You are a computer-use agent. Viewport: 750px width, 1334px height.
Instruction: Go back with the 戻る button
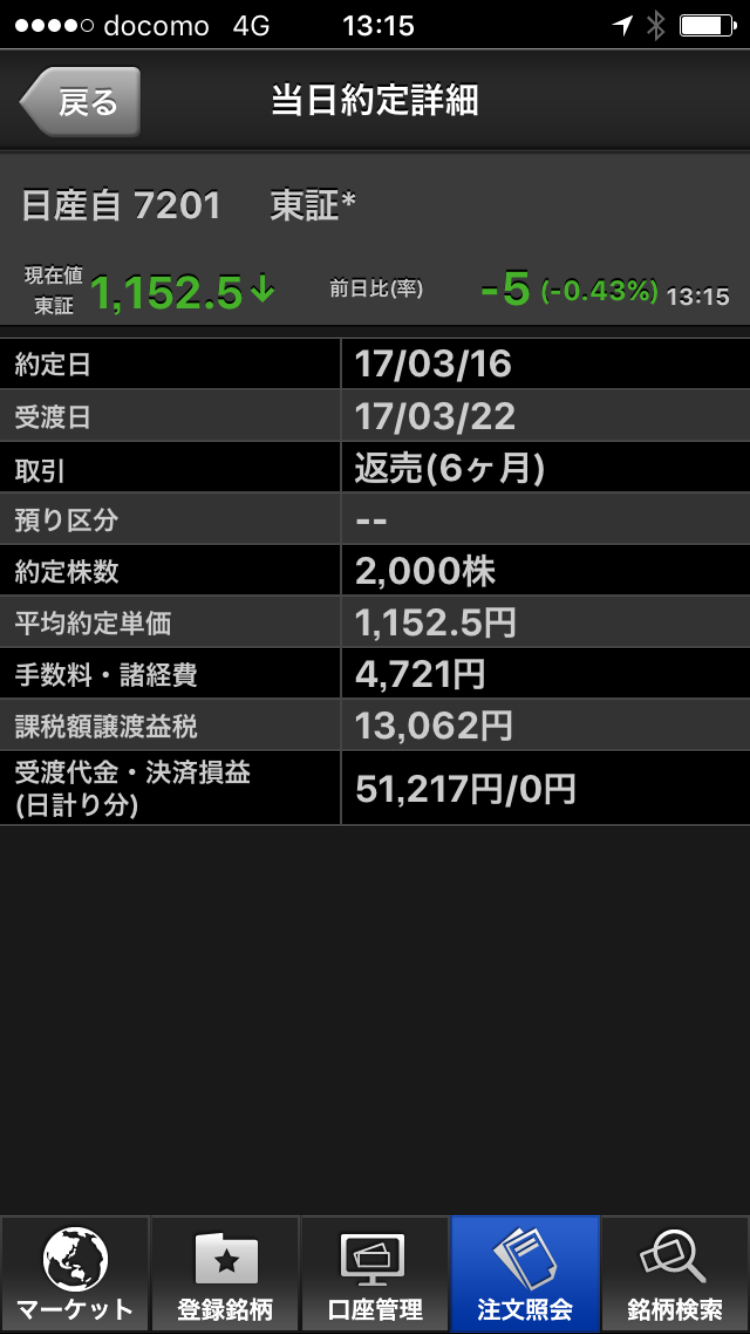(x=82, y=101)
